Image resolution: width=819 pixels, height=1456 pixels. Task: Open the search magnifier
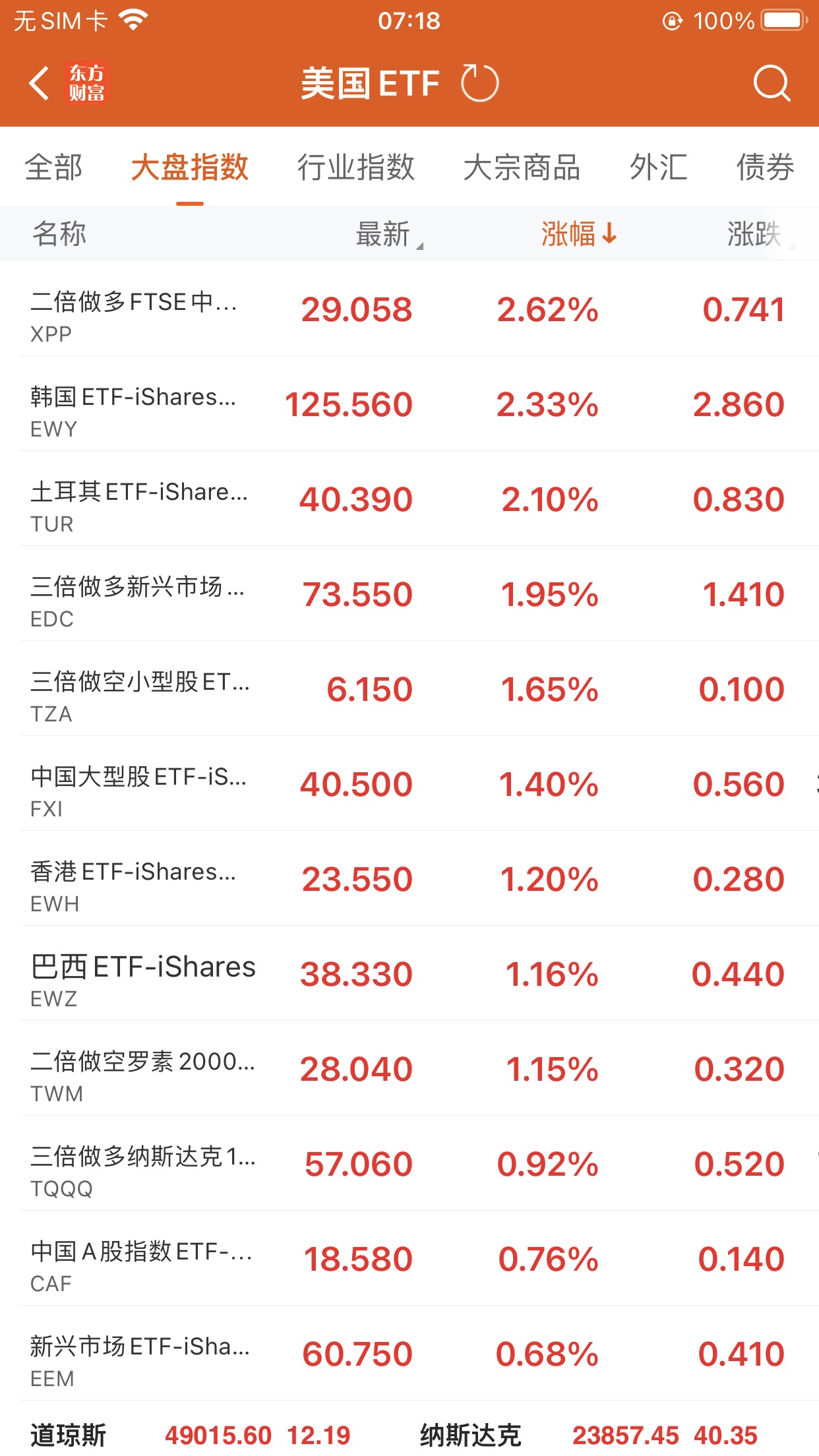(771, 84)
